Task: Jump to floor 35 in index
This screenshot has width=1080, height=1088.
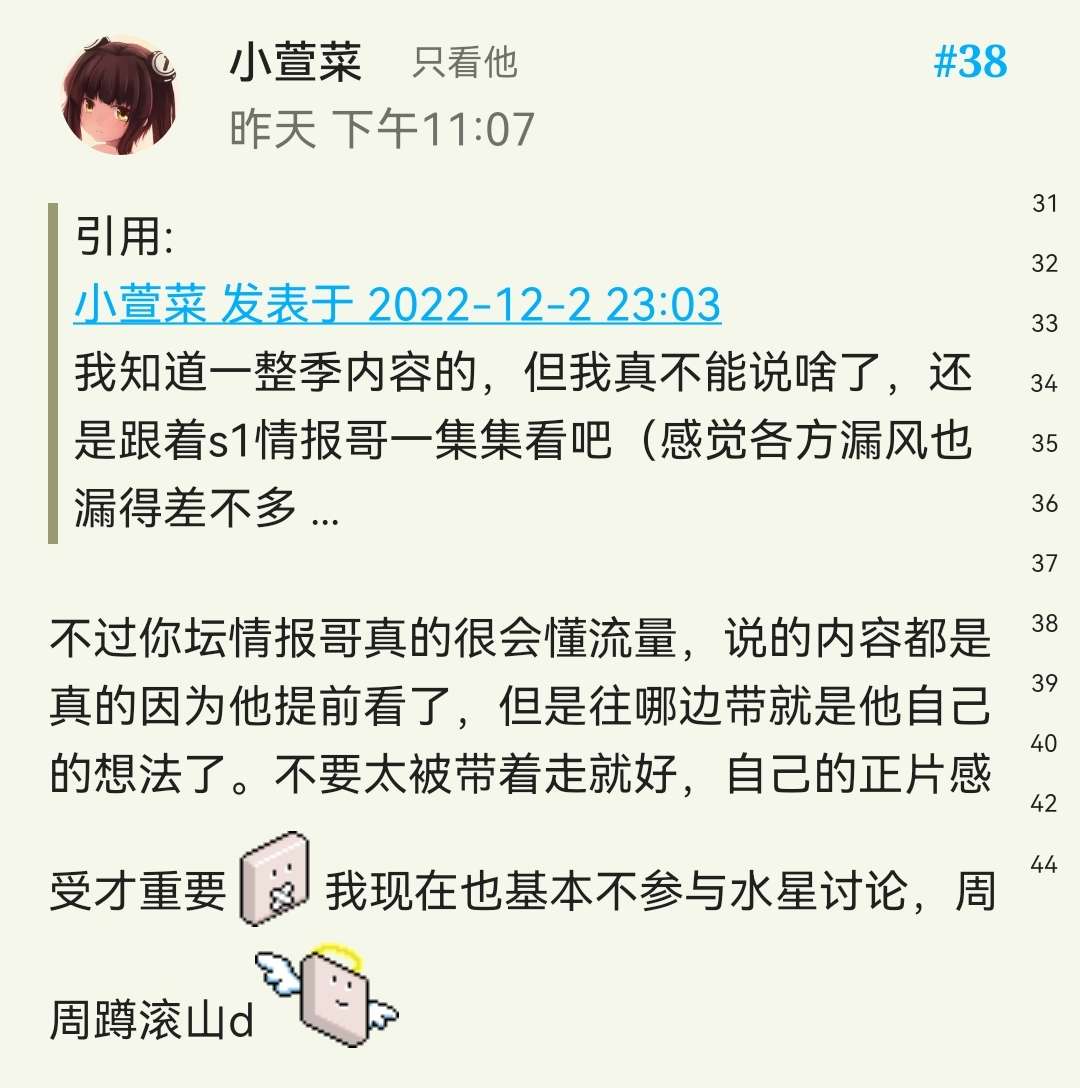Action: (1044, 443)
